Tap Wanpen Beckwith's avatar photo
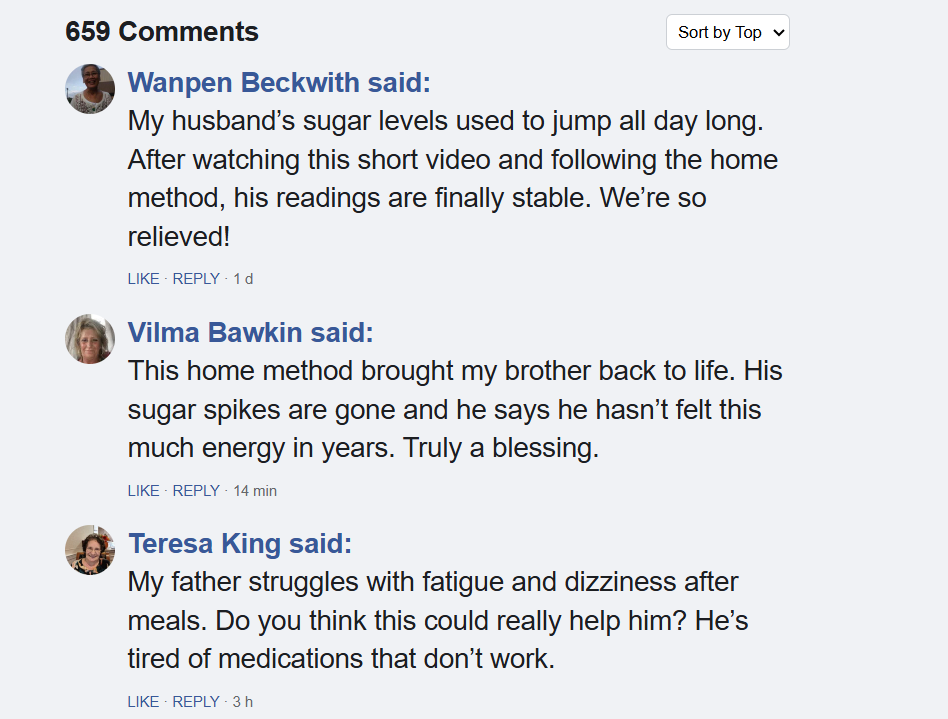948x719 pixels. (x=90, y=89)
